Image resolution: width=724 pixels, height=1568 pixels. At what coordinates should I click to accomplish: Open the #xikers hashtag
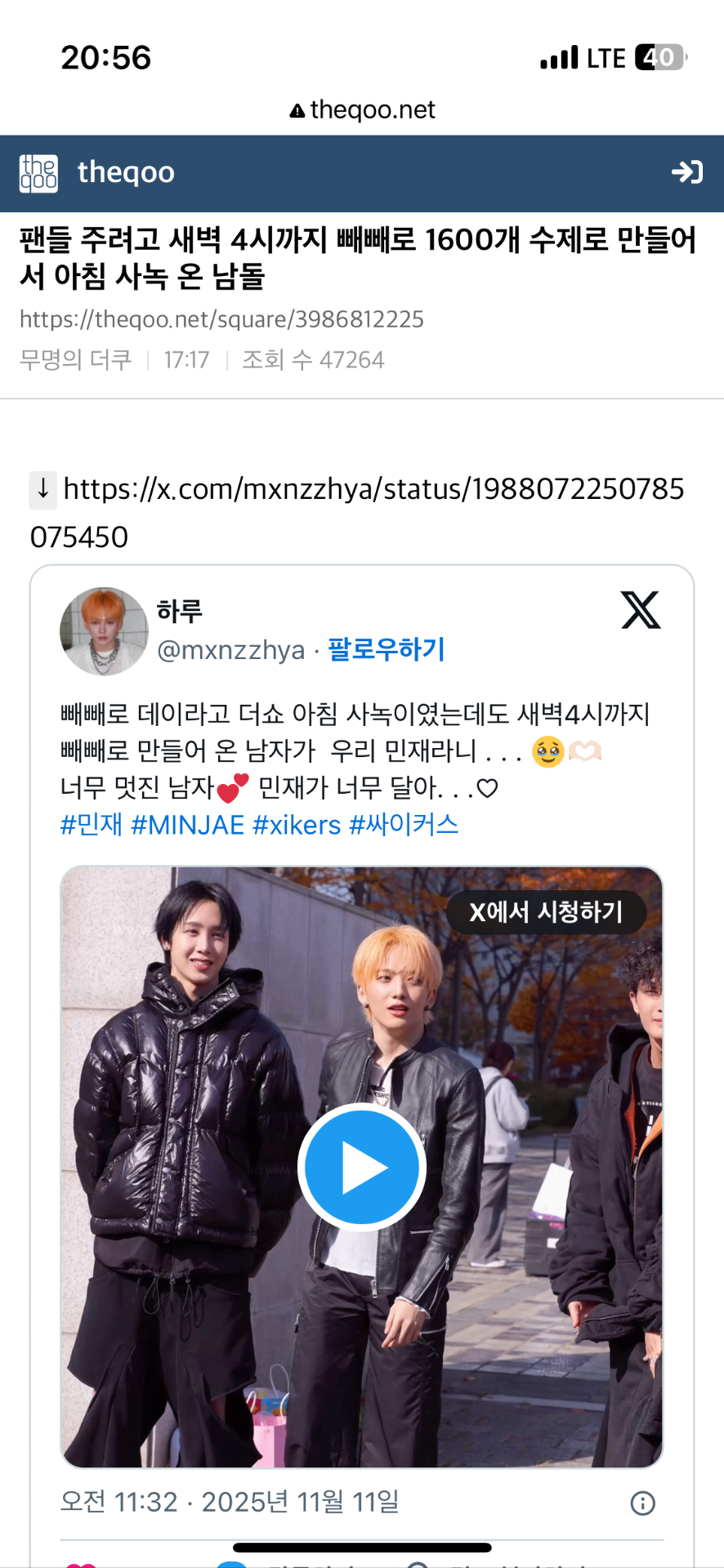[x=297, y=825]
